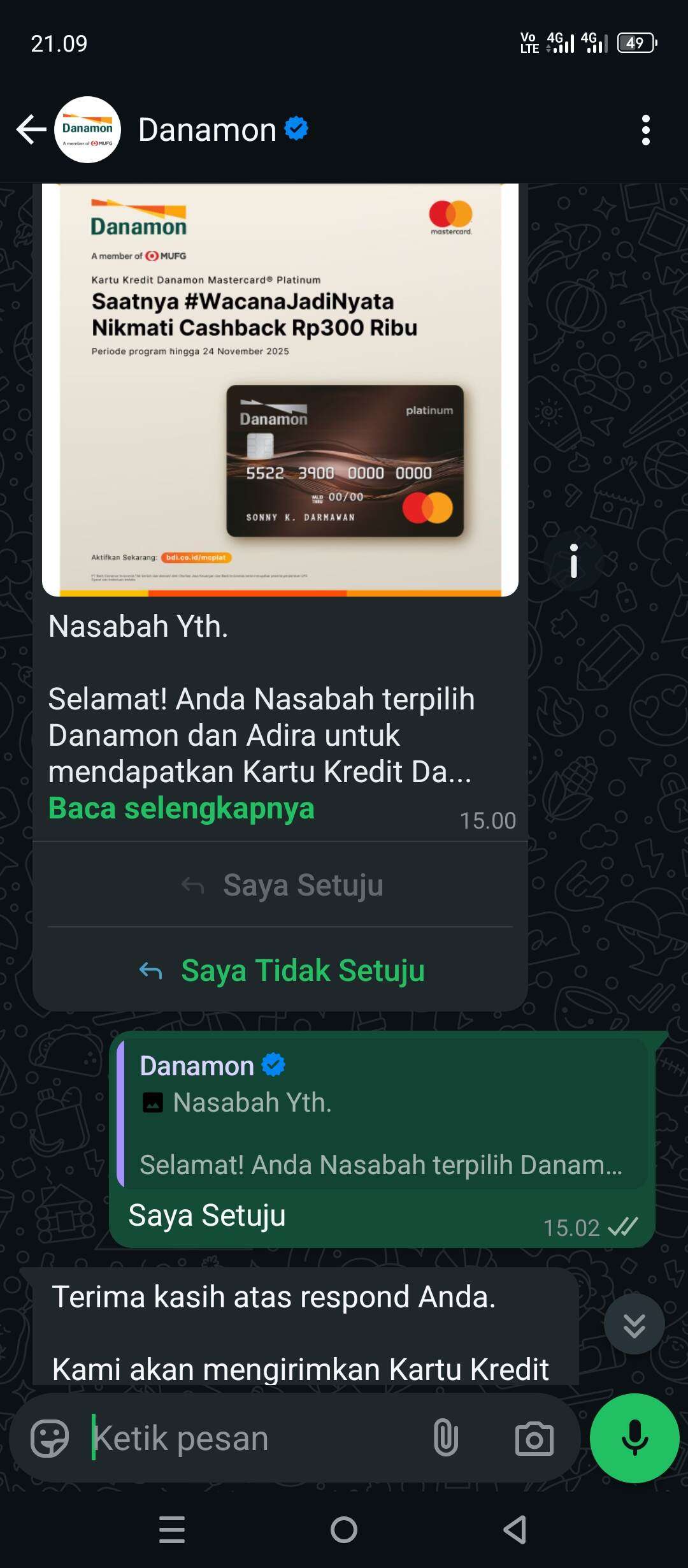Viewport: 688px width, 1568px height.
Task: Go to the system home screen
Action: pyautogui.click(x=344, y=1530)
